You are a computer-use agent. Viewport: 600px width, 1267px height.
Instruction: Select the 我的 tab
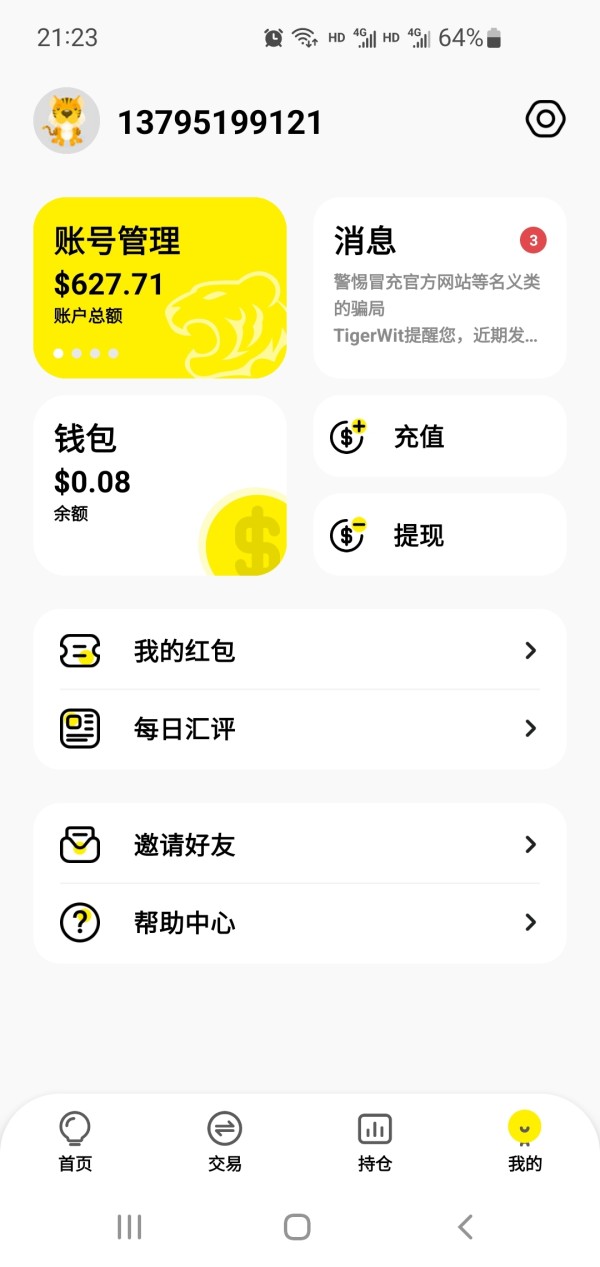point(525,1142)
